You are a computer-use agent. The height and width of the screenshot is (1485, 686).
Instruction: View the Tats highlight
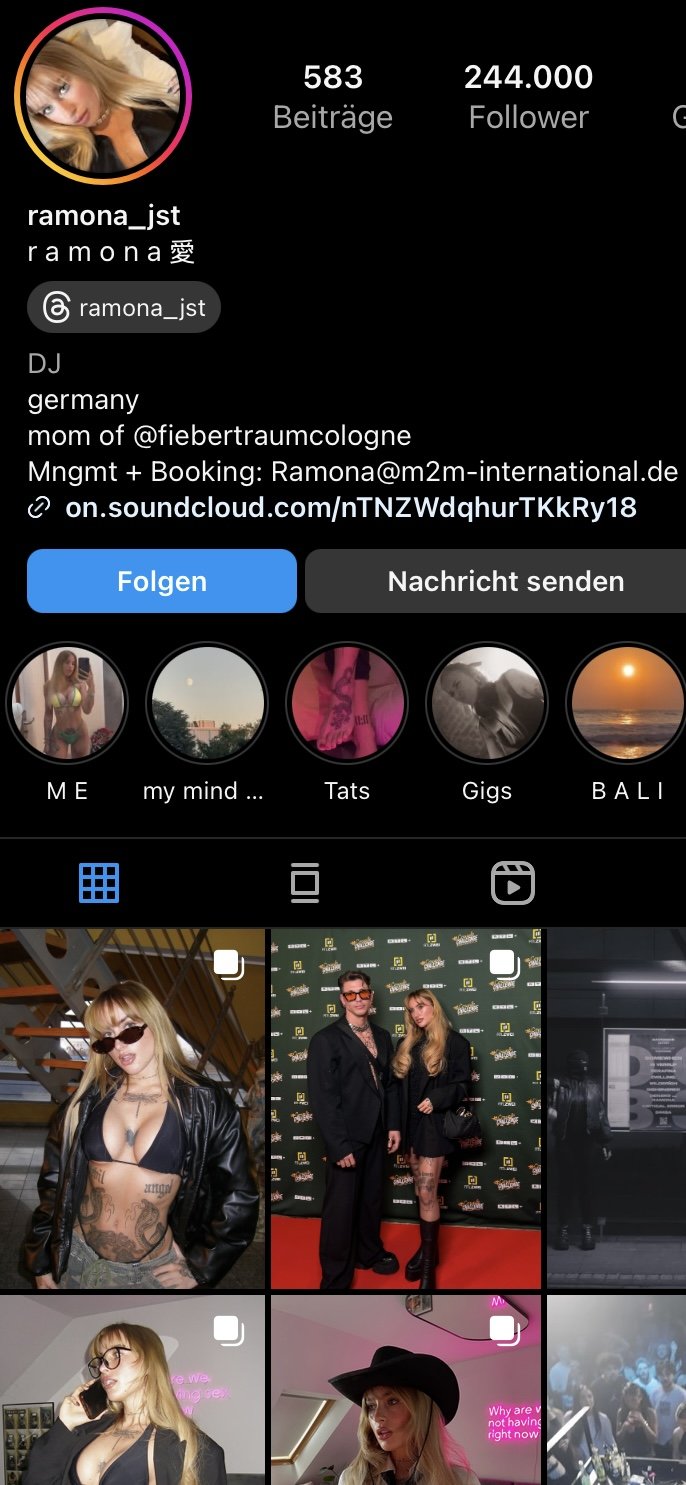point(347,703)
